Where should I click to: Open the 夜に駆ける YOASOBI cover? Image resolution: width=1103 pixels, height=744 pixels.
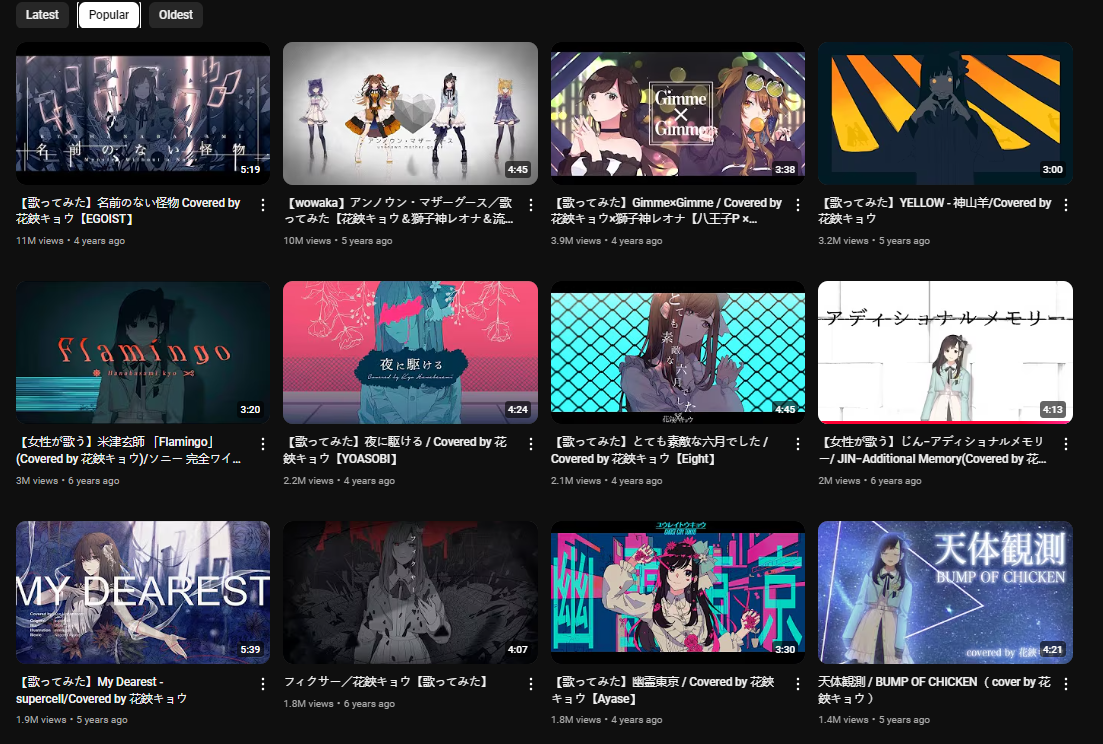click(x=410, y=352)
